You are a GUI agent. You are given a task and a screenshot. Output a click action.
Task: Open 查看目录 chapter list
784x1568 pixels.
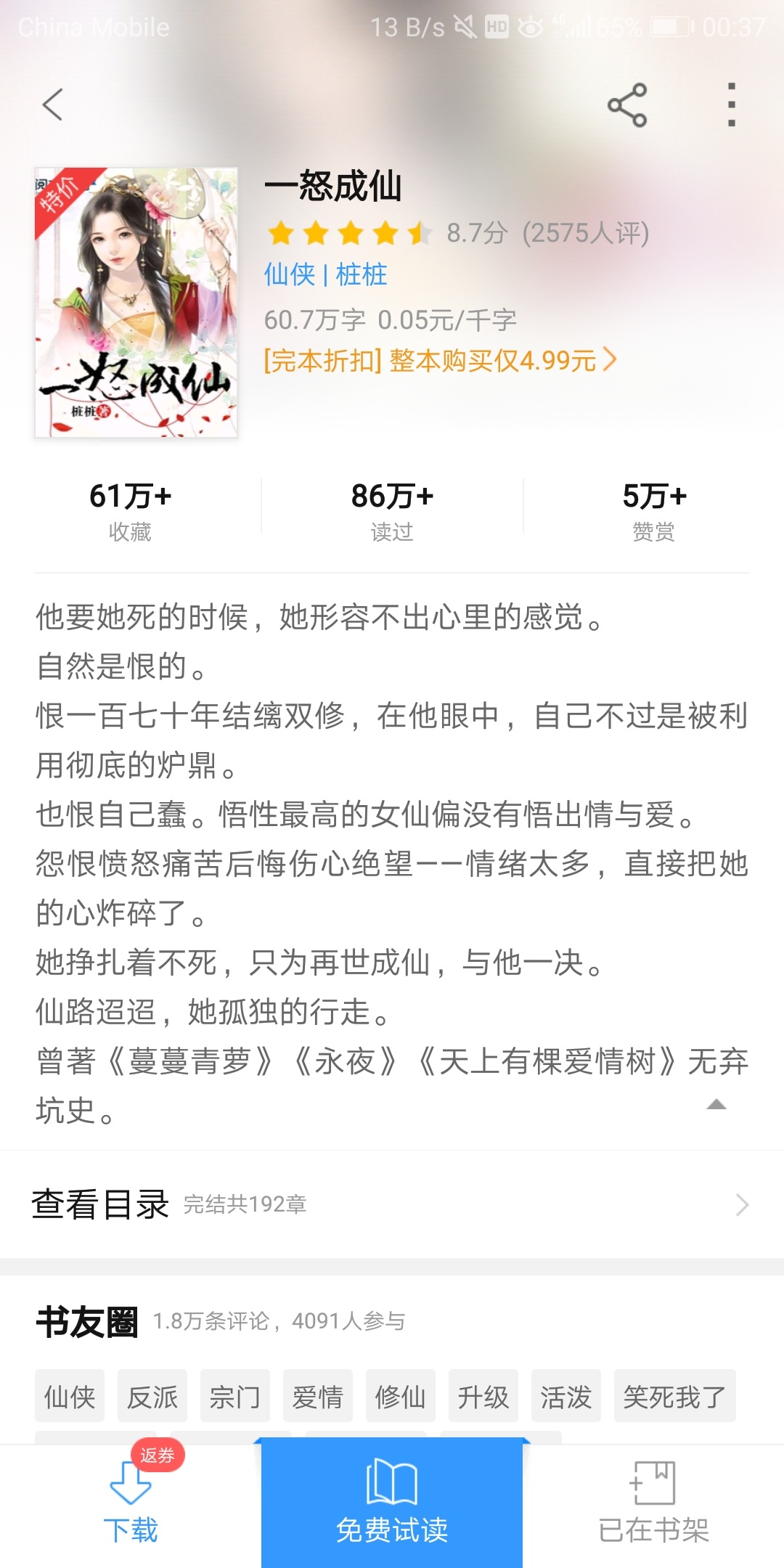coord(392,1204)
